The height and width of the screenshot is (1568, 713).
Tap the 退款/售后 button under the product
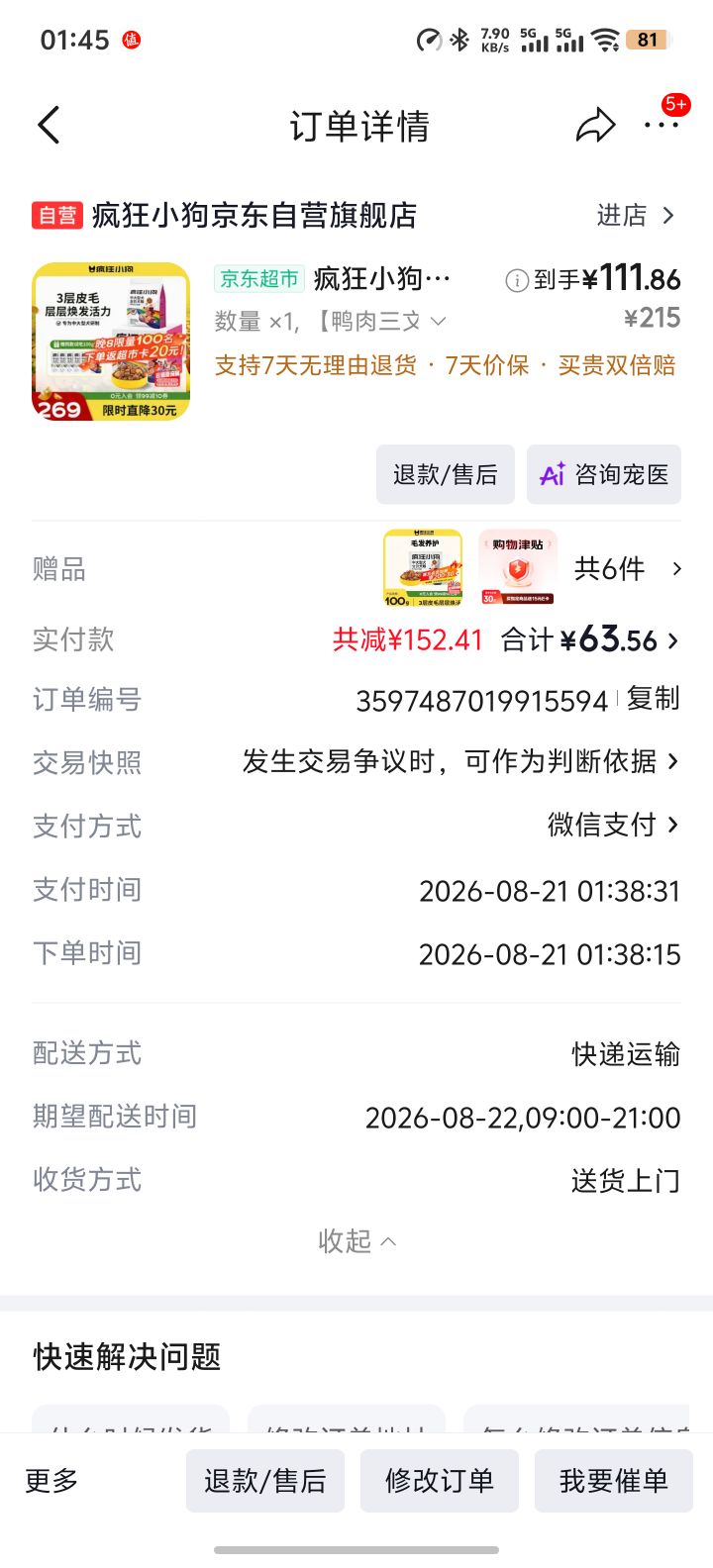click(x=446, y=474)
